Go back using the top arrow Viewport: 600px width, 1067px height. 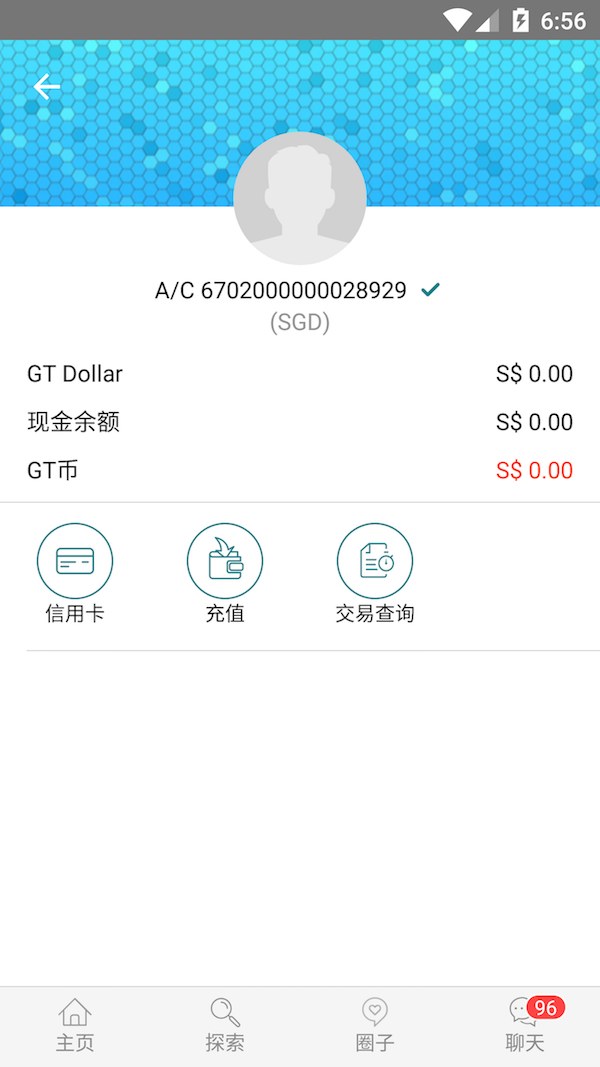(46, 87)
